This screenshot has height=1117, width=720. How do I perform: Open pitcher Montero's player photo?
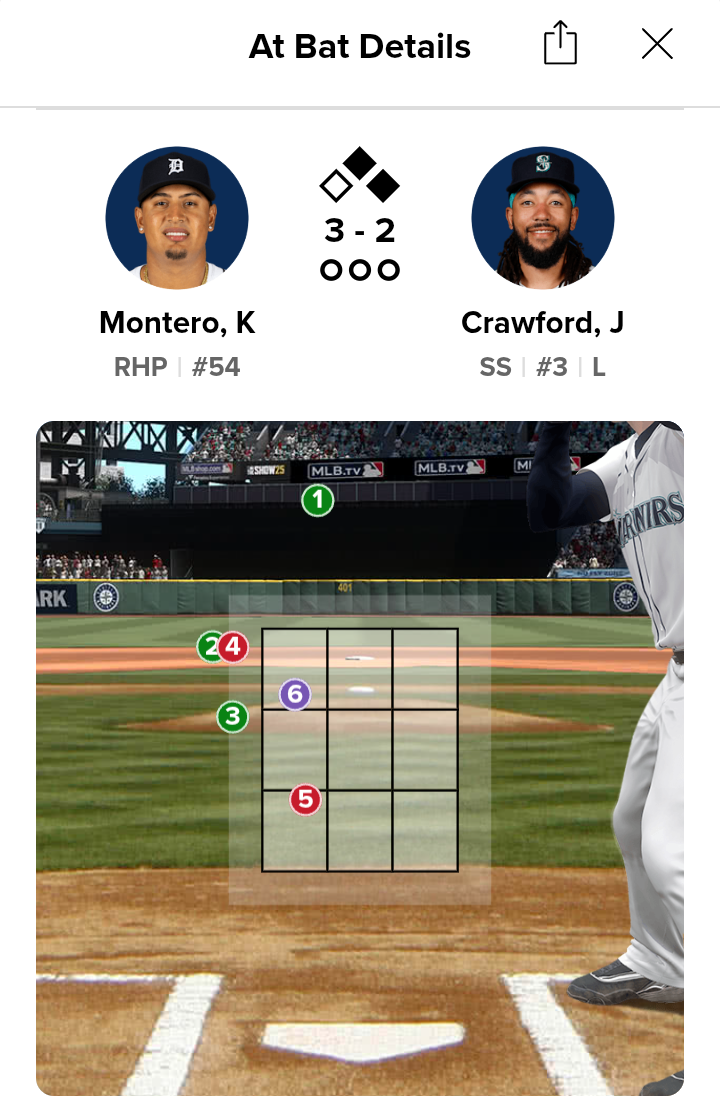pyautogui.click(x=177, y=218)
